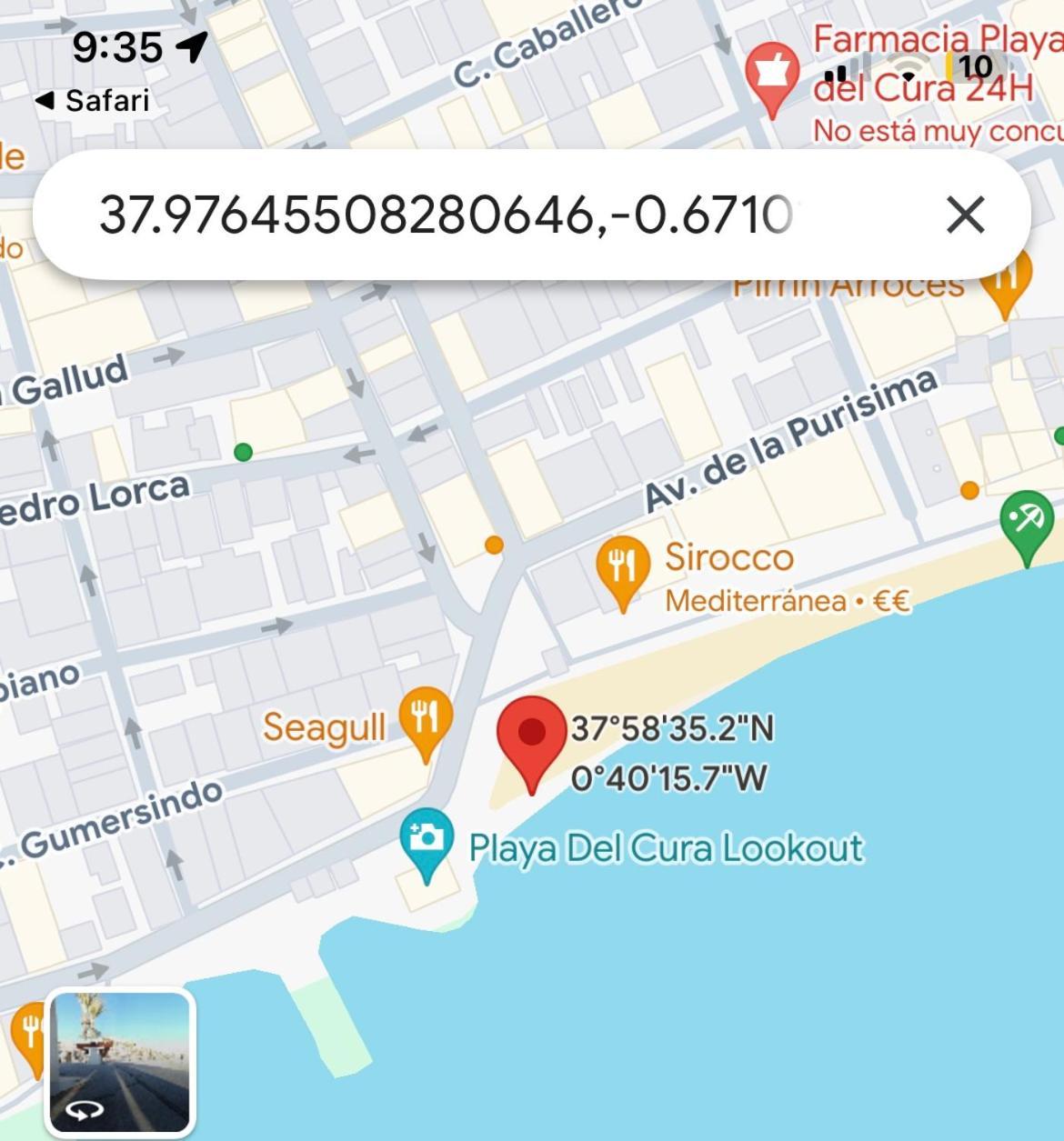Edit the coordinates search field
Viewport: 1064px width, 1141px height.
[446, 215]
